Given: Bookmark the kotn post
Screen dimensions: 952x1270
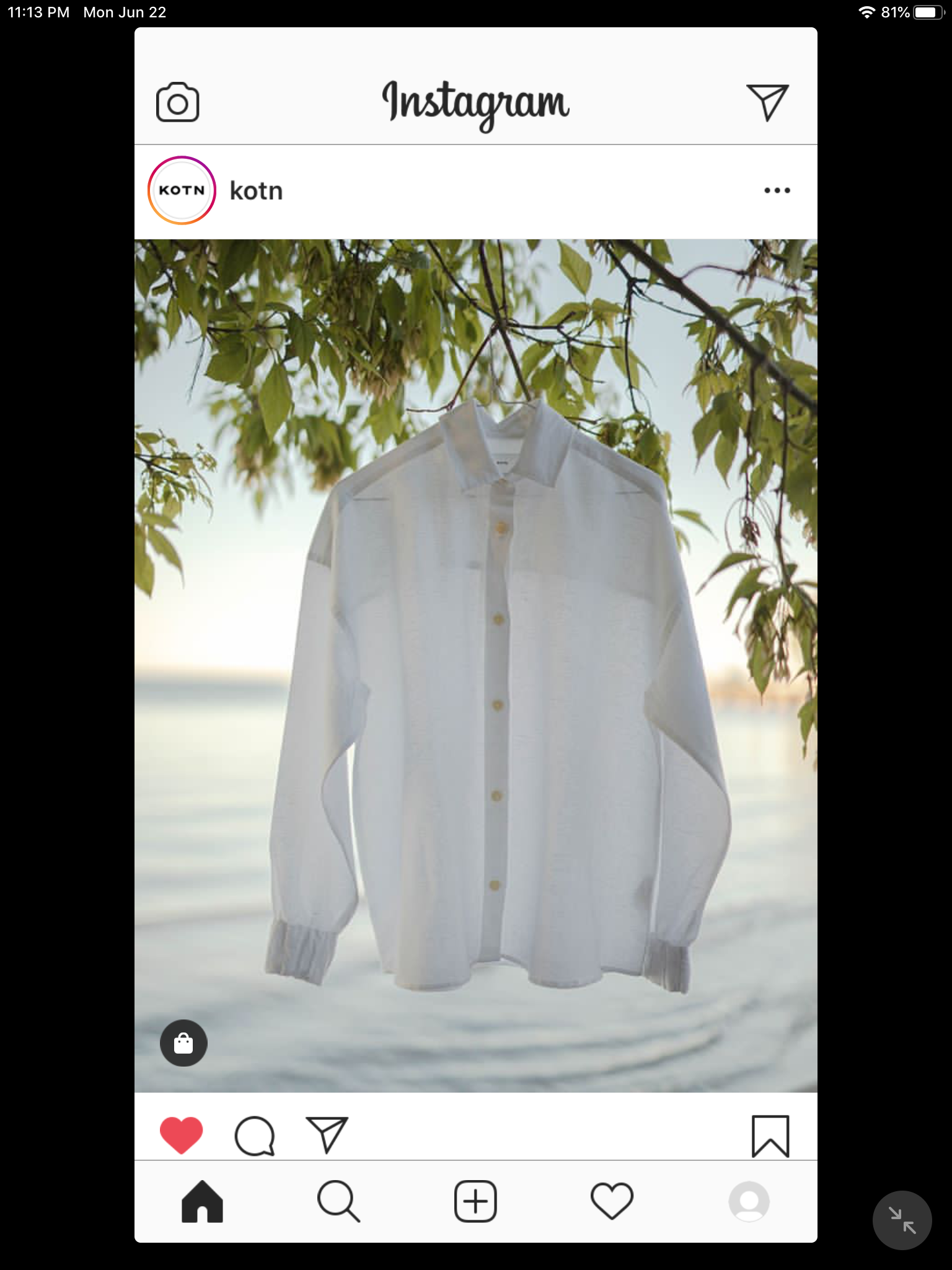Looking at the screenshot, I should (770, 1136).
